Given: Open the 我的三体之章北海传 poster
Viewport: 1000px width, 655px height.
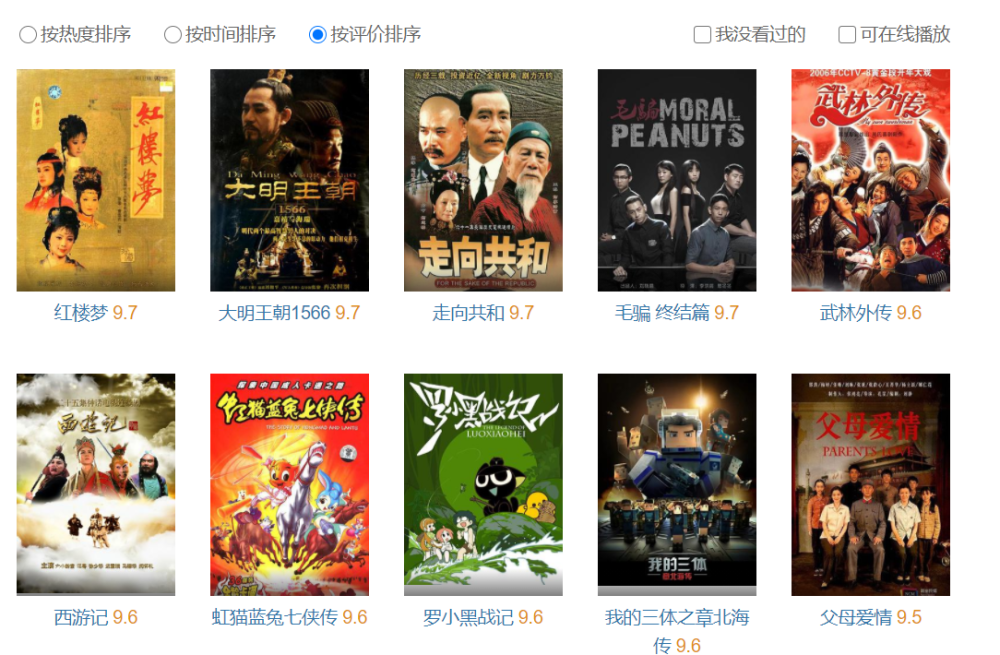Looking at the screenshot, I should pyautogui.click(x=677, y=485).
